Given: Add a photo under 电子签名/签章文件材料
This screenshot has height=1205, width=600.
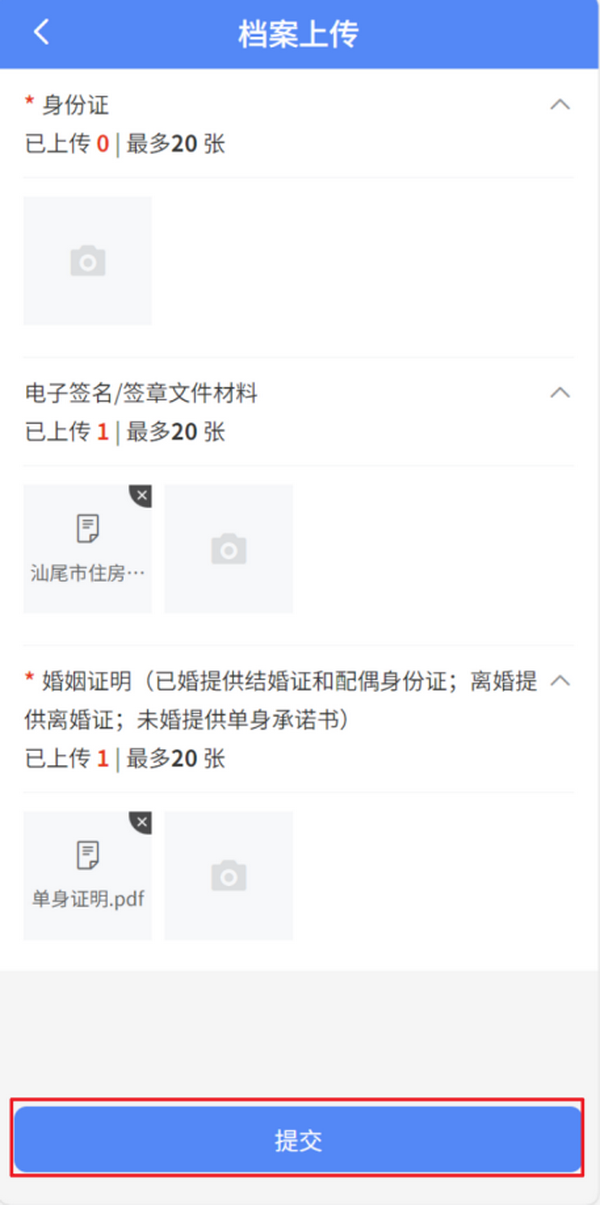Looking at the screenshot, I should [229, 549].
